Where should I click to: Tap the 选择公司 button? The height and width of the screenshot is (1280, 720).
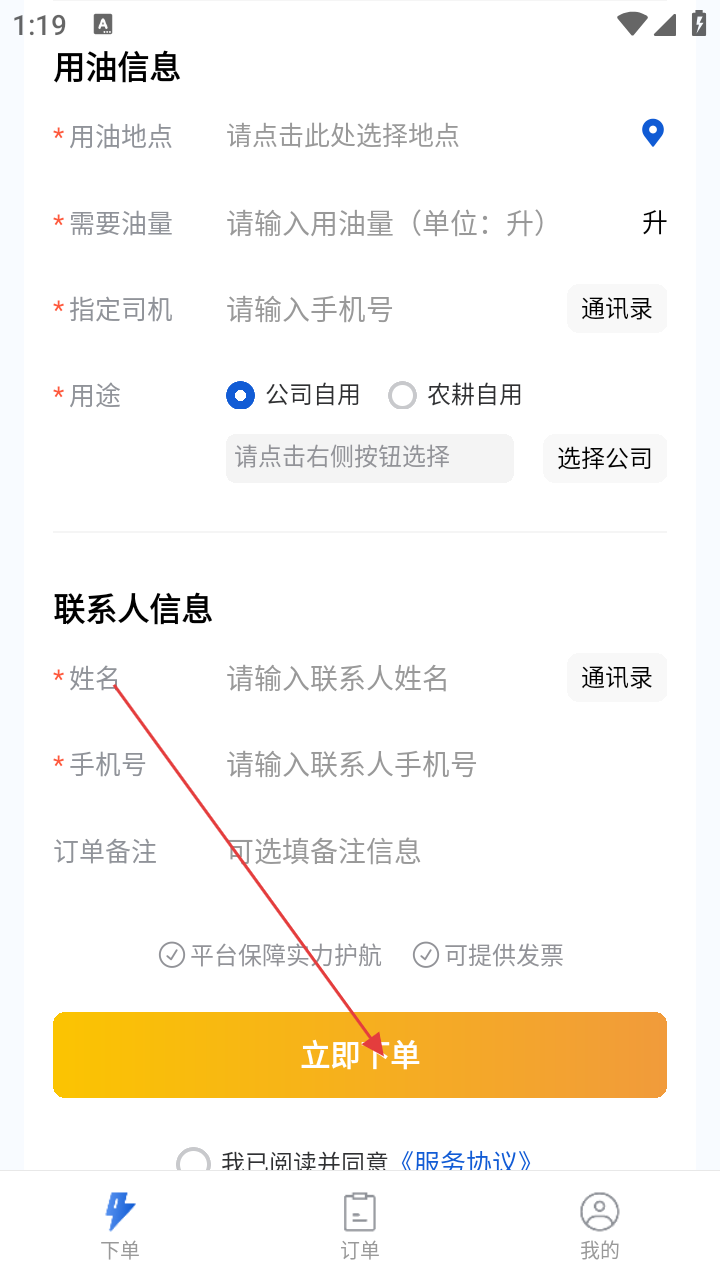(x=604, y=459)
